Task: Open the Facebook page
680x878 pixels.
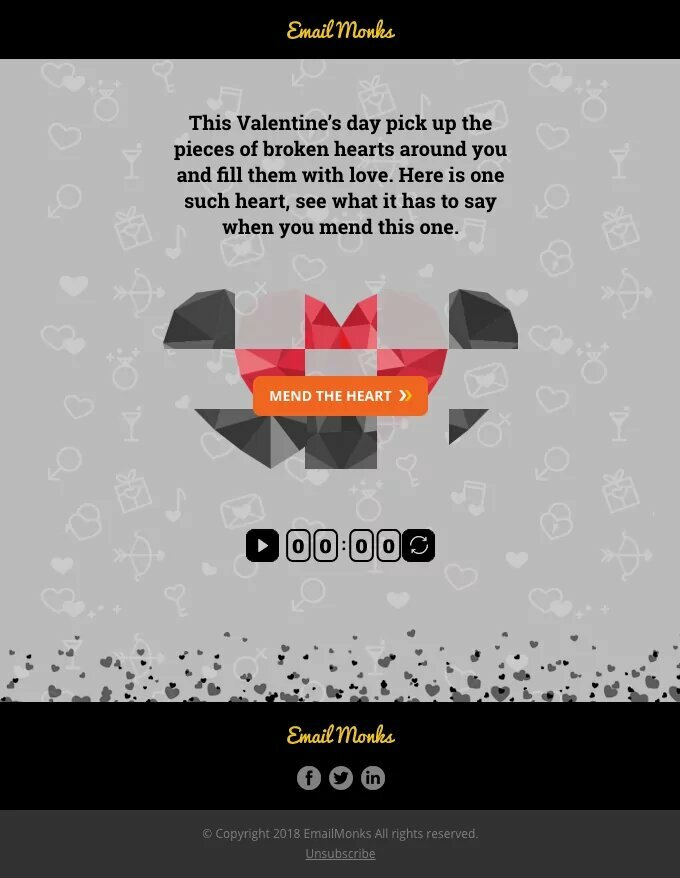Action: 309,778
